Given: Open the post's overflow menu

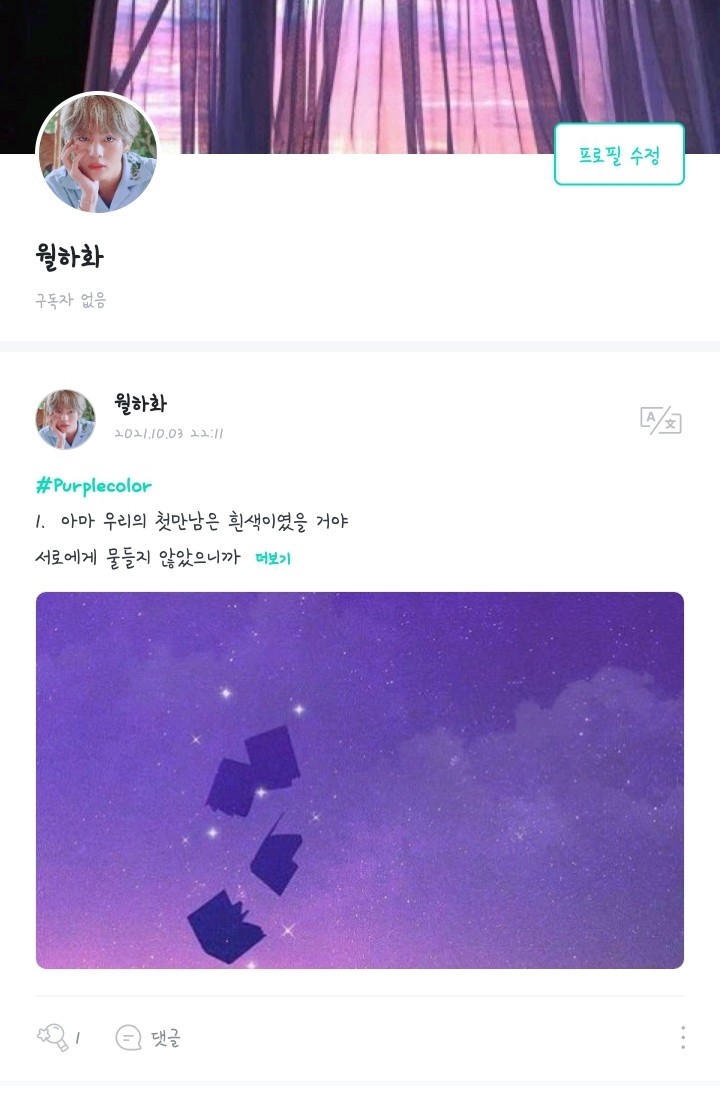Looking at the screenshot, I should point(682,1037).
